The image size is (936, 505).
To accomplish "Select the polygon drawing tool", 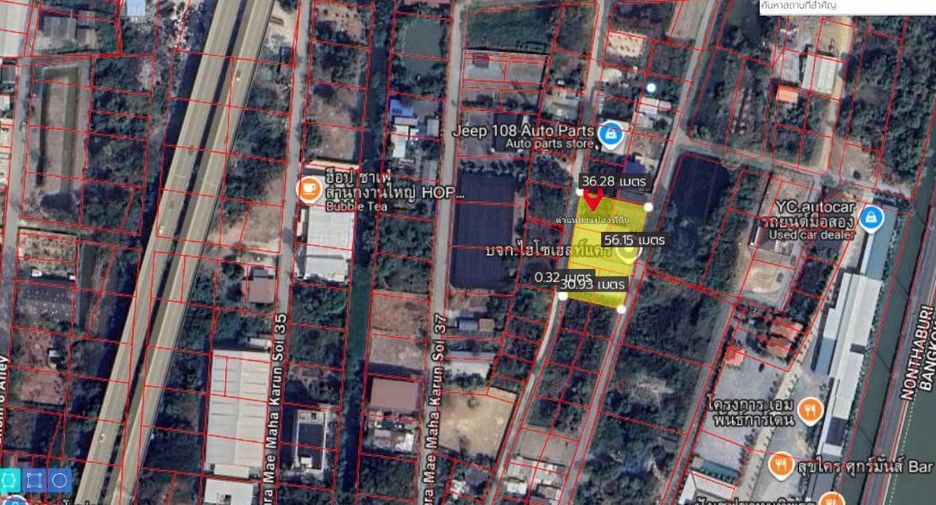I will tap(10, 481).
